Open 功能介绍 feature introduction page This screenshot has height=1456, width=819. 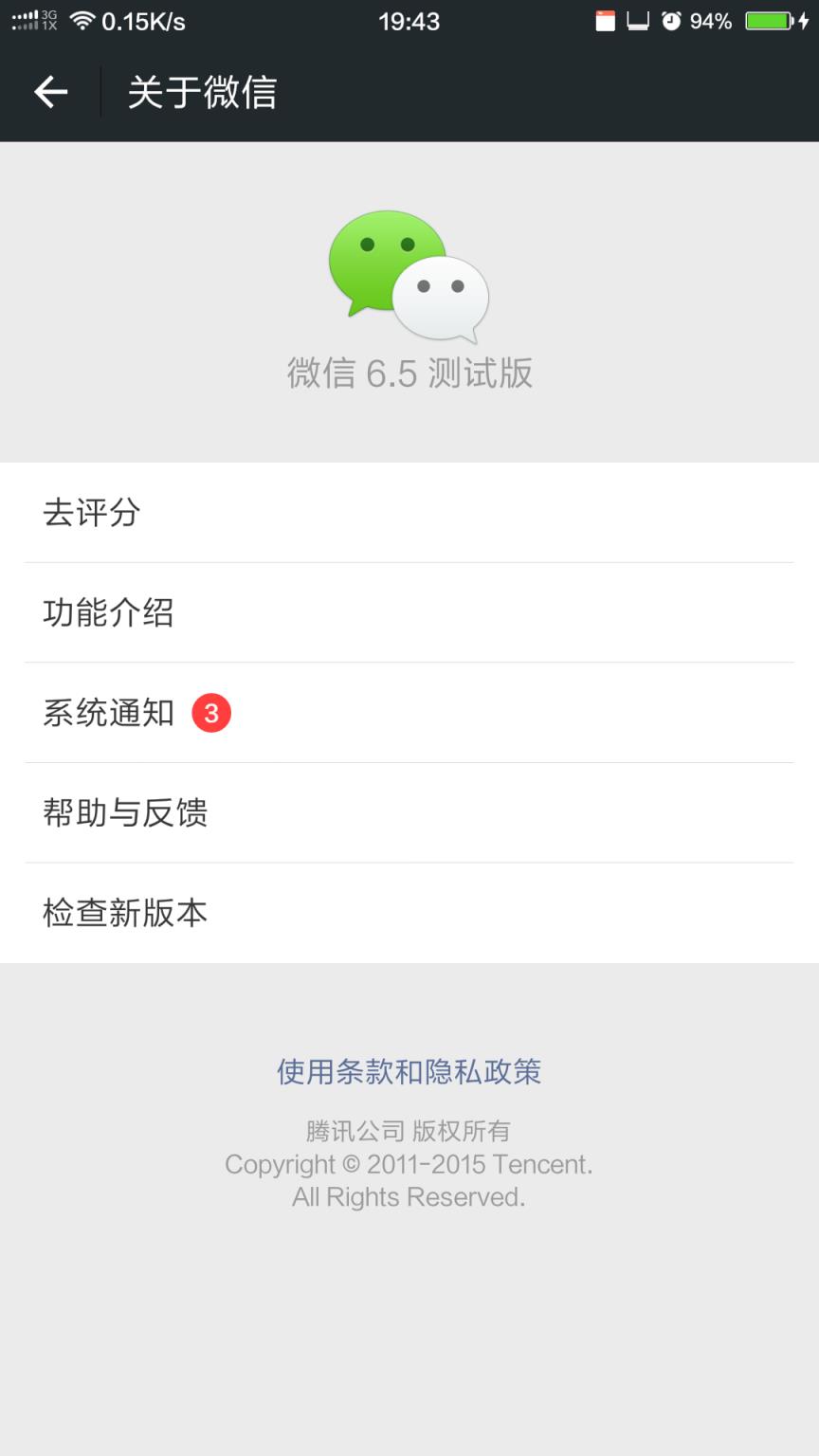point(109,612)
